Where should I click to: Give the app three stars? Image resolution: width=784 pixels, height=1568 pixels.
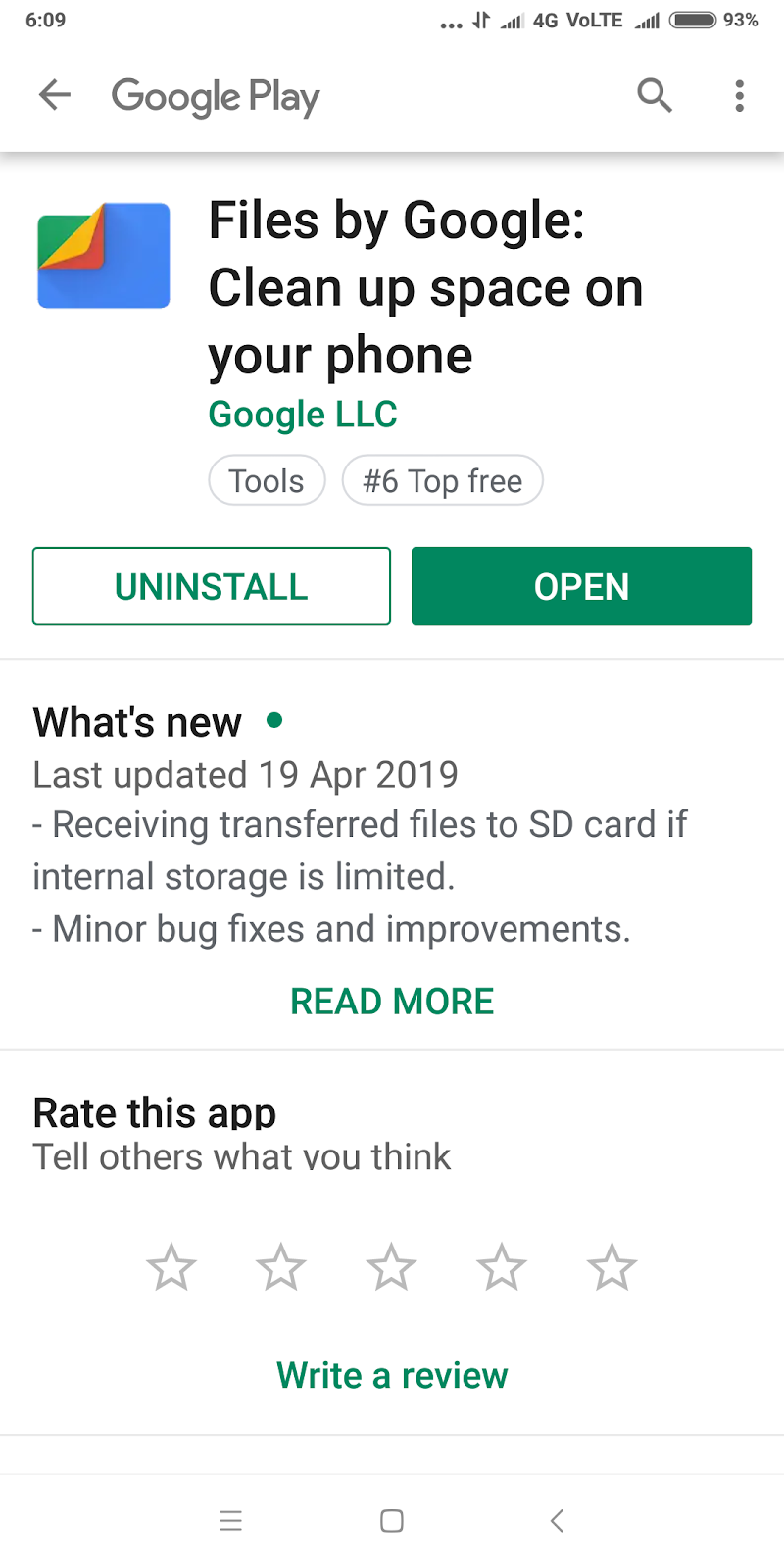click(391, 1267)
